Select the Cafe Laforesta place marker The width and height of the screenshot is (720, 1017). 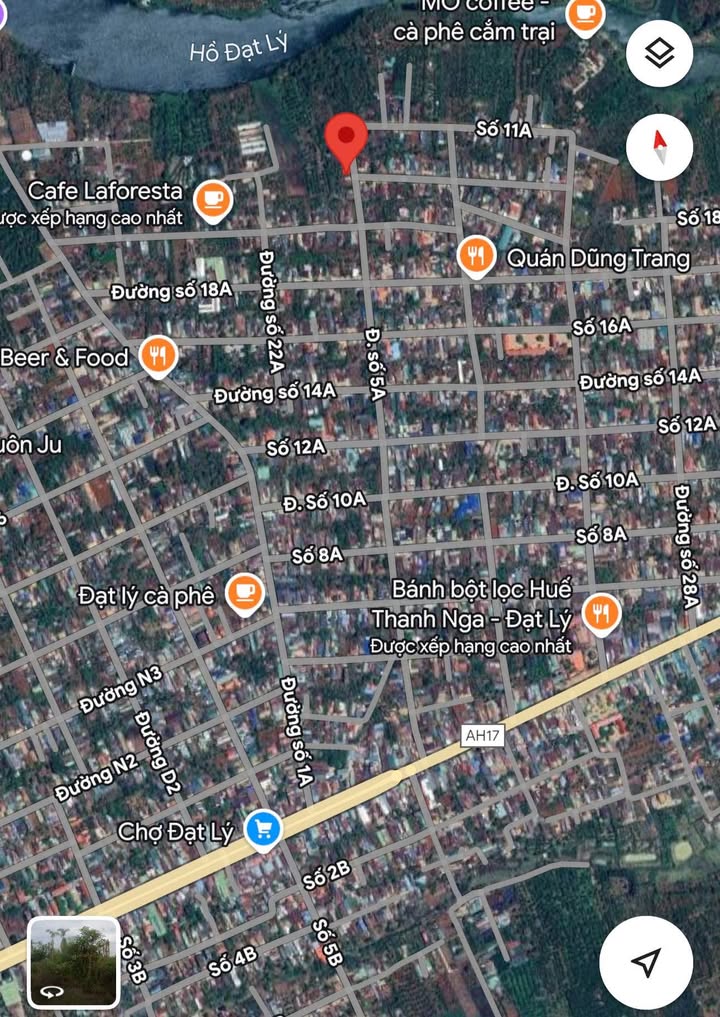(x=212, y=200)
